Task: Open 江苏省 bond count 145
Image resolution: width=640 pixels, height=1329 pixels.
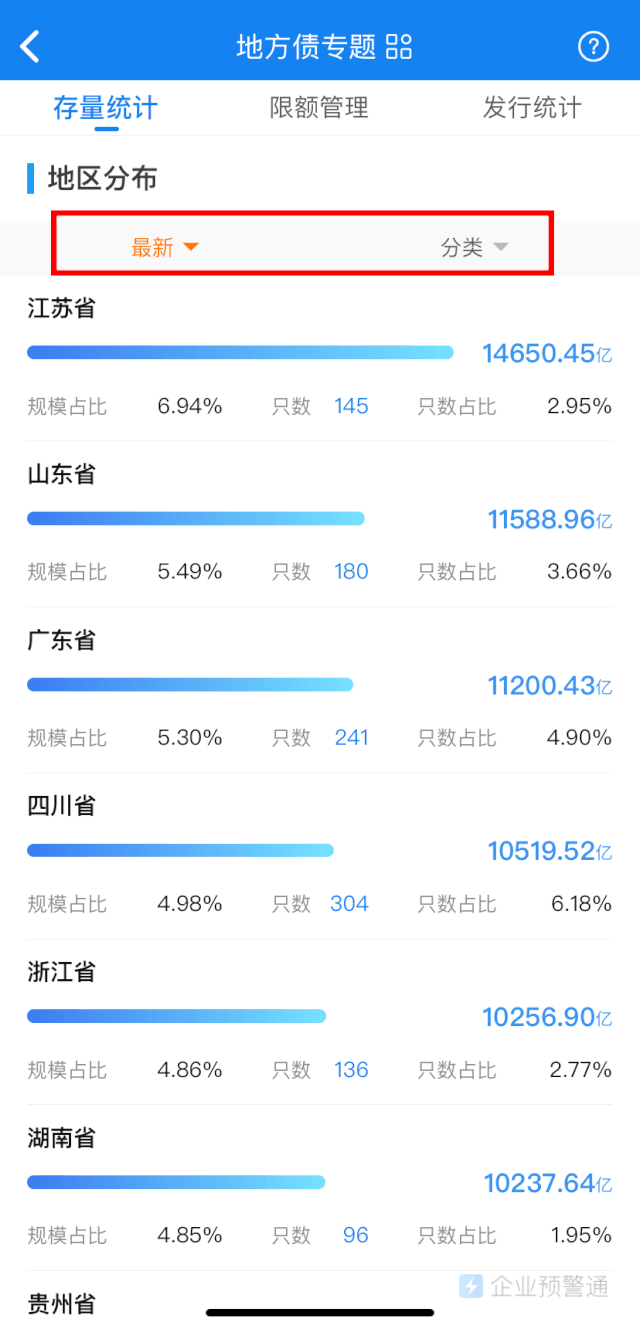Action: [351, 406]
